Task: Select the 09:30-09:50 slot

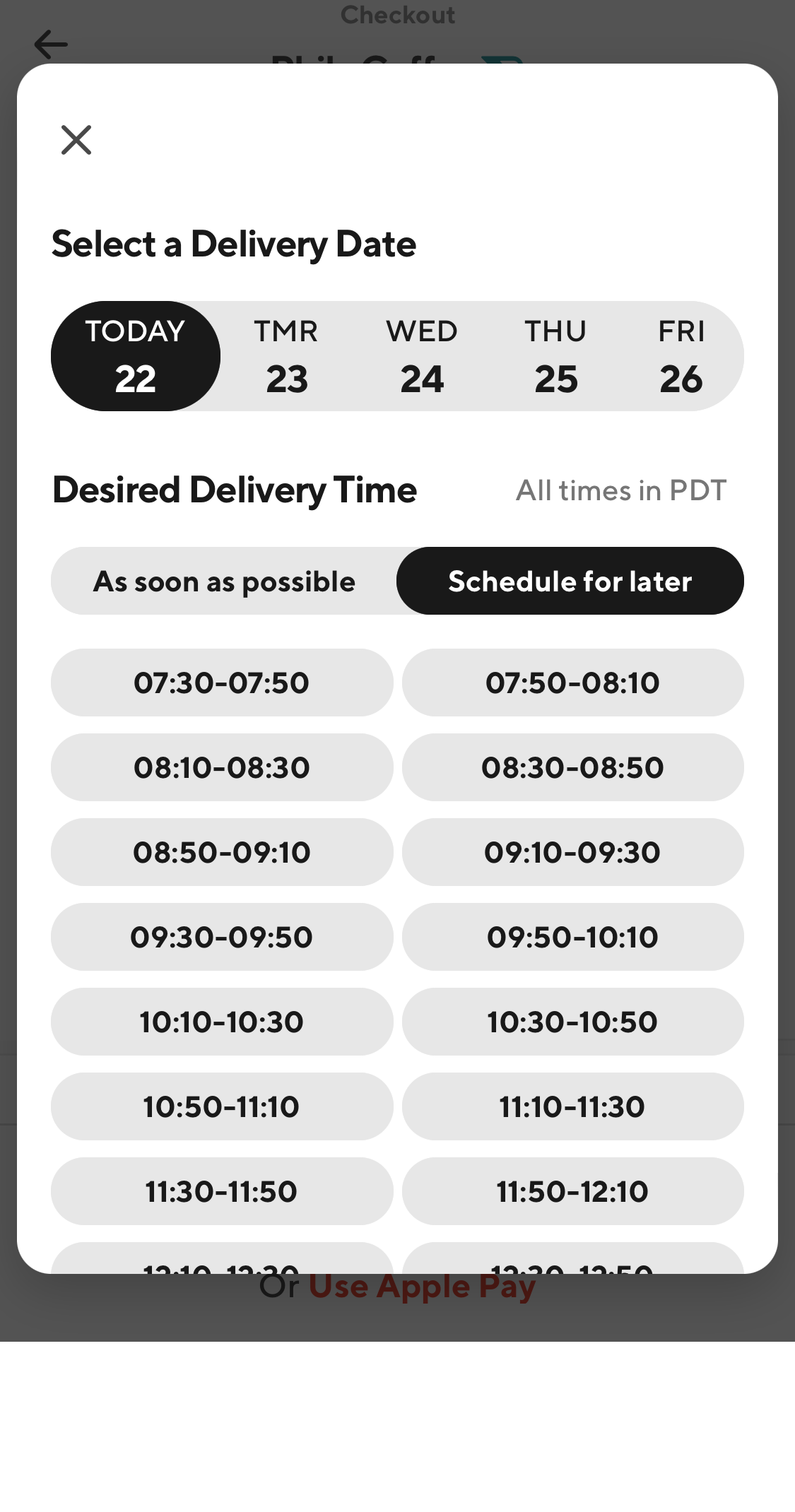Action: pyautogui.click(x=221, y=937)
